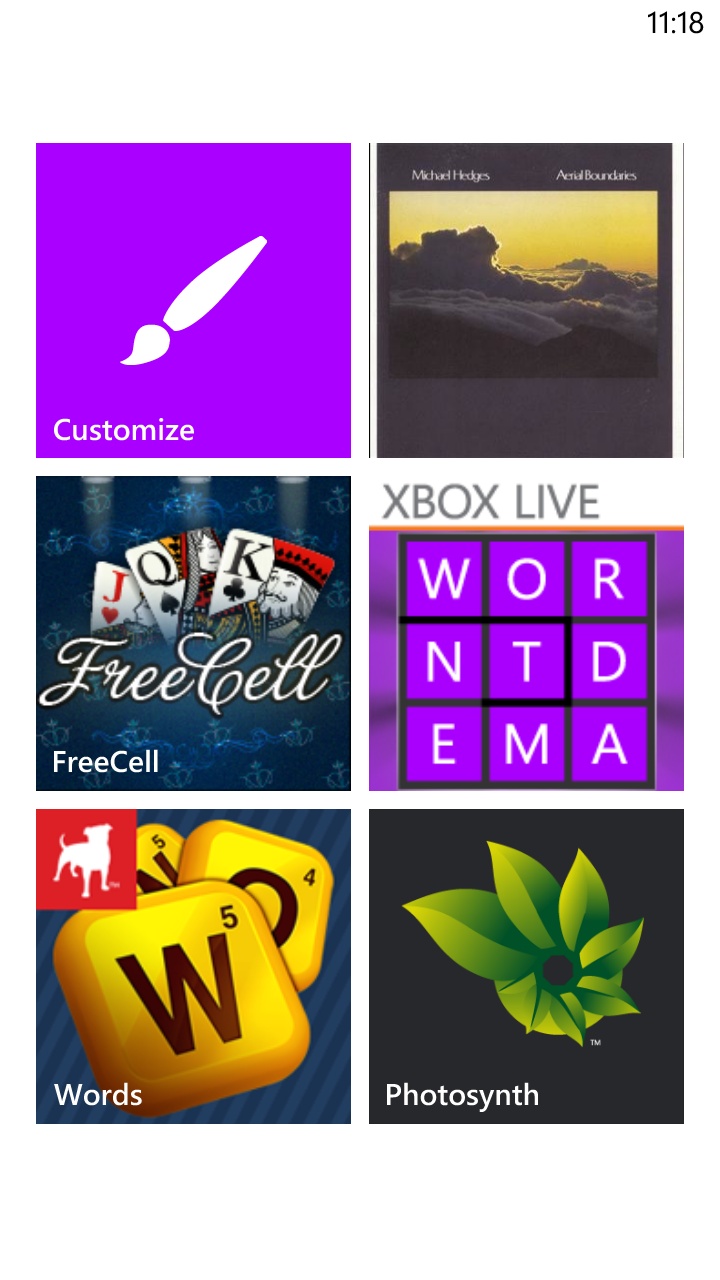
Task: Open the Xbox Live word game tile
Action: click(526, 633)
